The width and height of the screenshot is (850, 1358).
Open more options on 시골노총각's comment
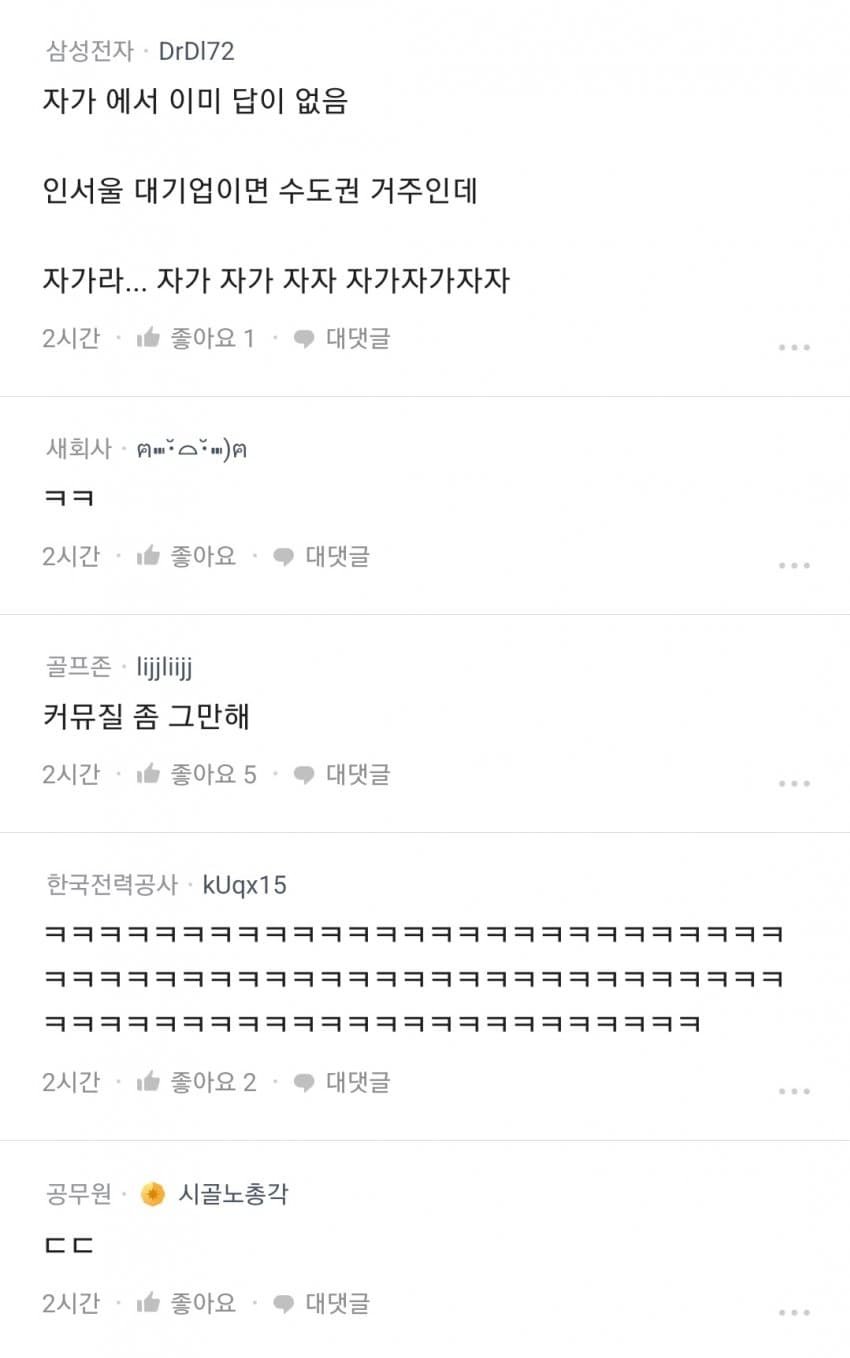click(x=793, y=1313)
